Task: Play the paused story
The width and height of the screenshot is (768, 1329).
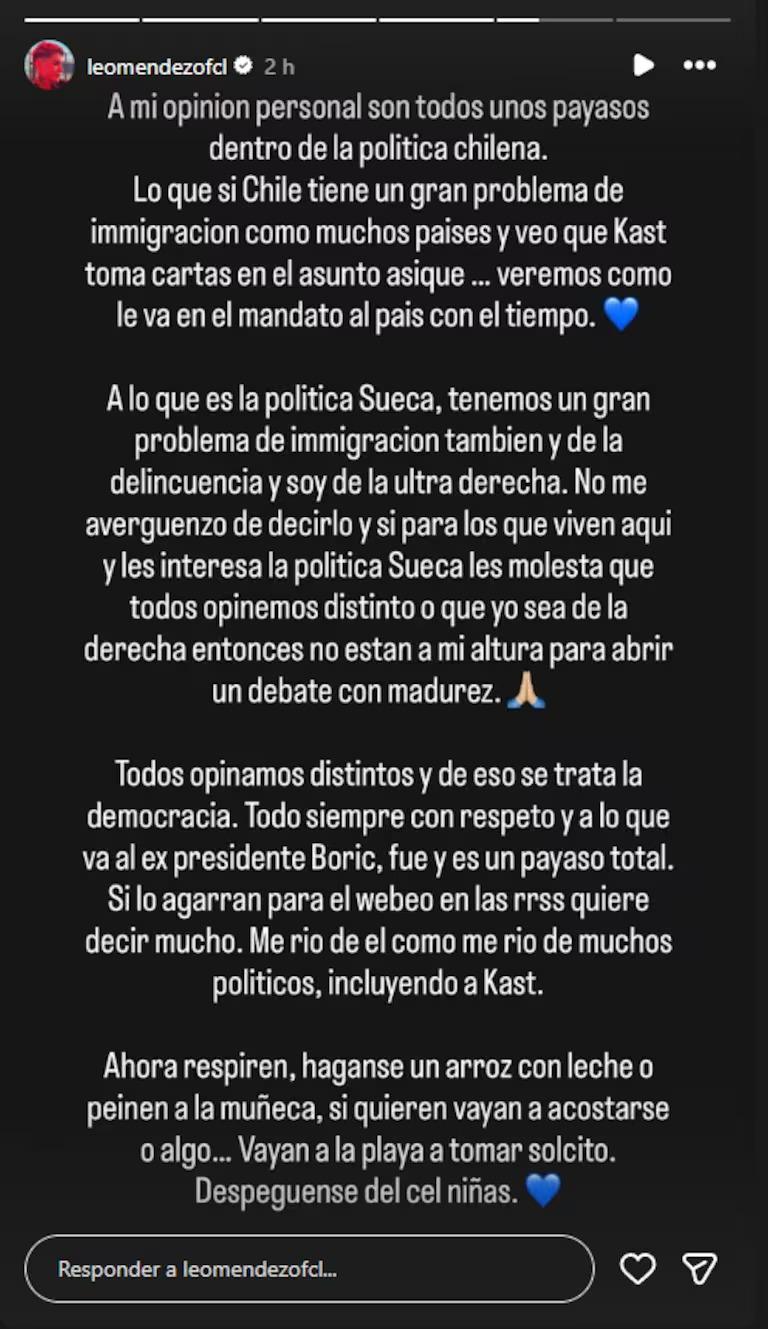Action: (641, 64)
